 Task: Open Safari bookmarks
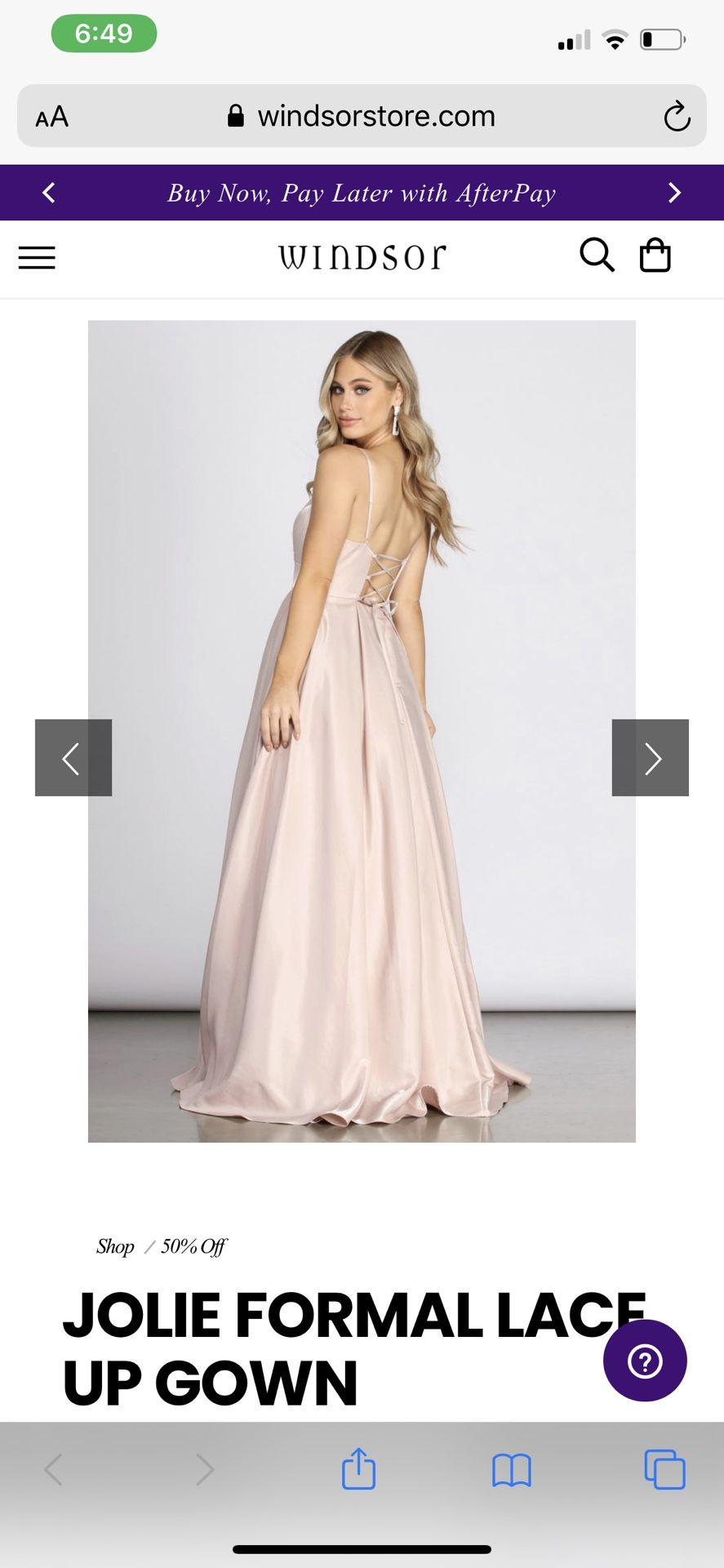coord(512,1471)
